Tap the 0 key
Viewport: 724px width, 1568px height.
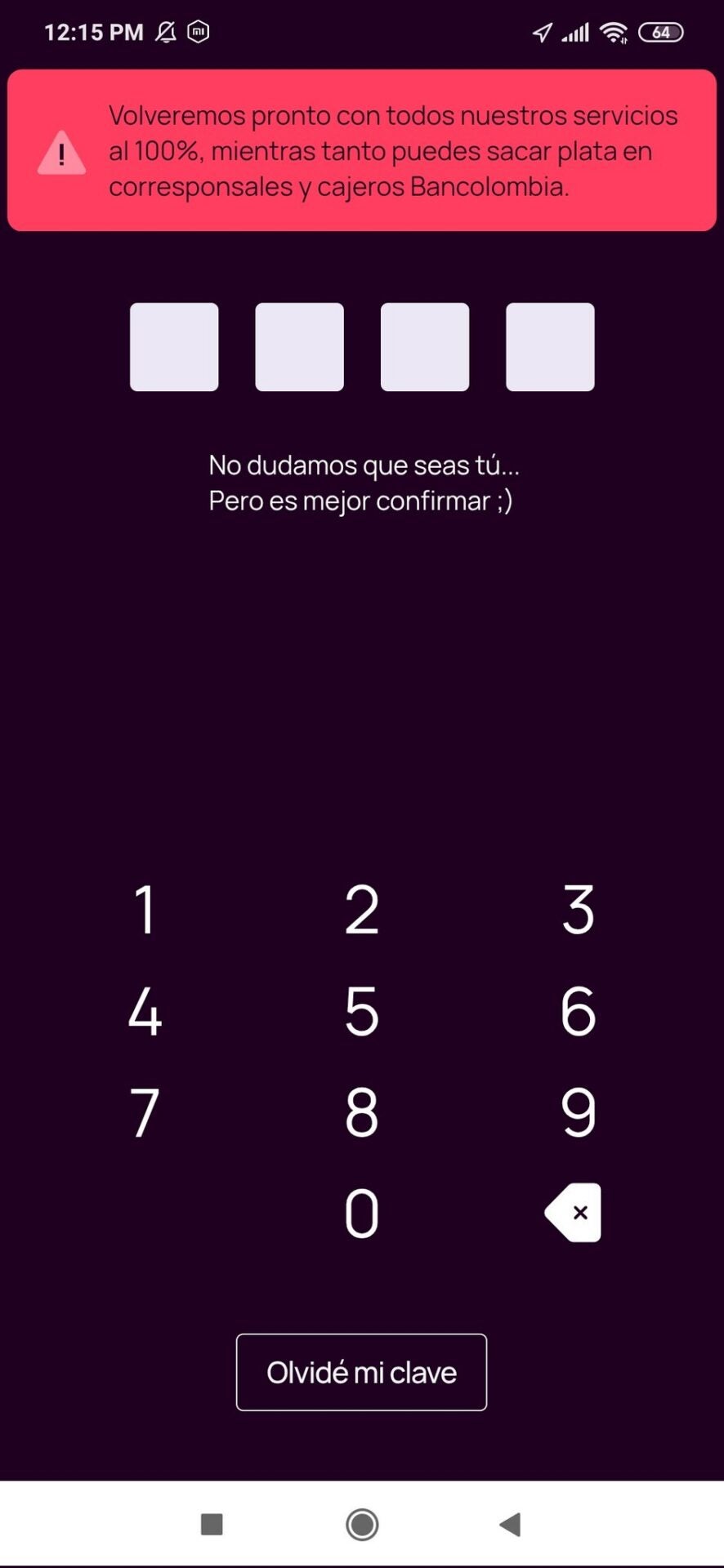pos(361,1214)
